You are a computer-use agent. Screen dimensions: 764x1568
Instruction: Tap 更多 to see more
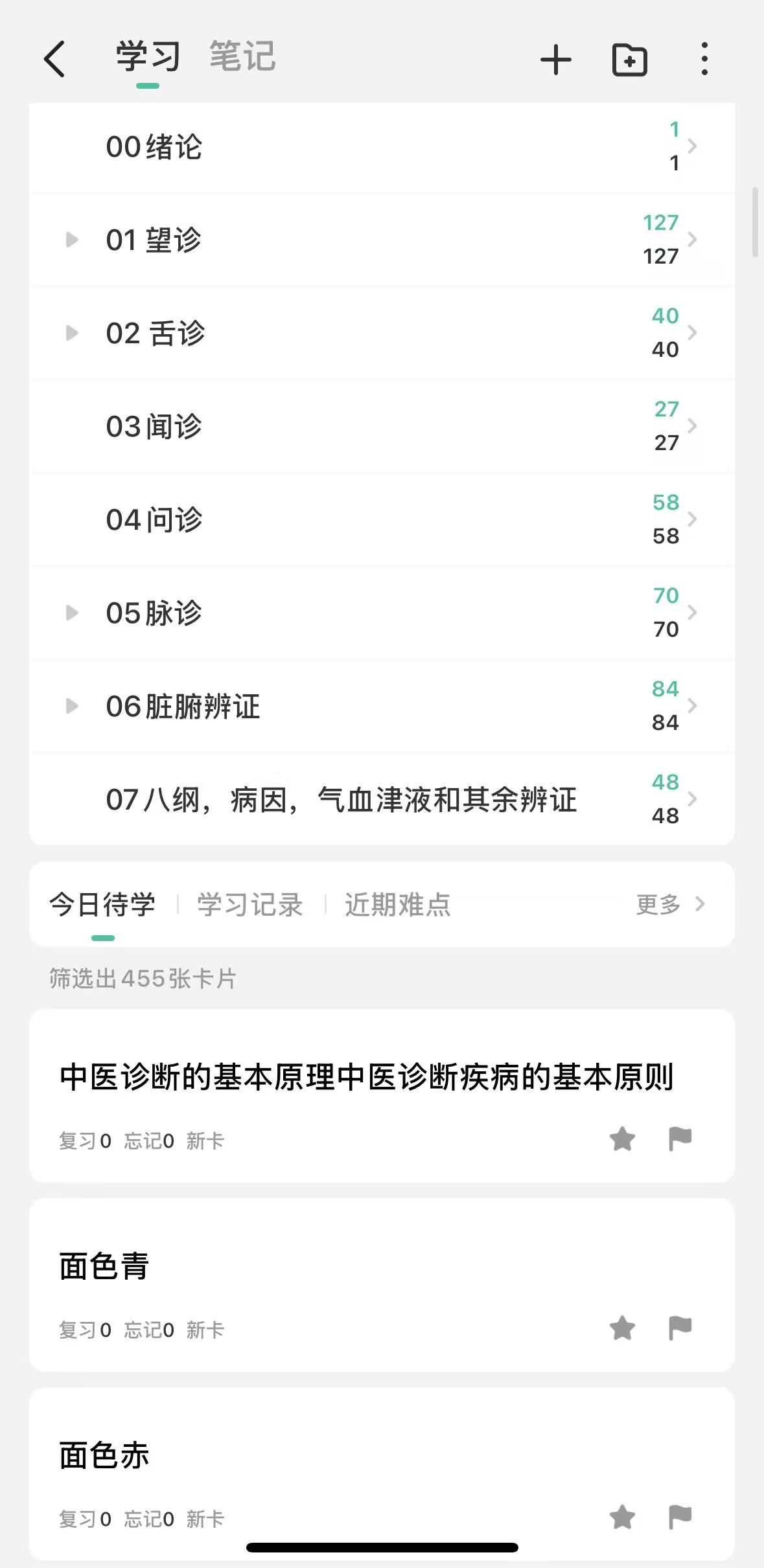click(x=670, y=904)
